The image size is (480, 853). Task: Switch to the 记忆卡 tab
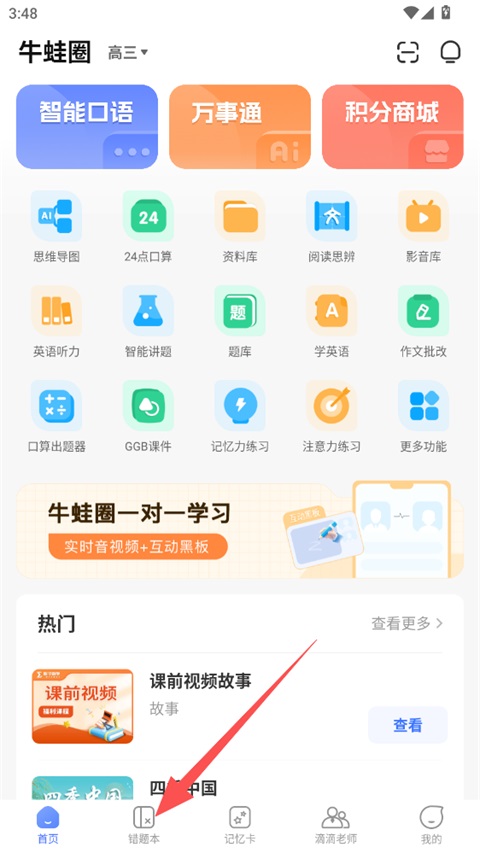(240, 825)
